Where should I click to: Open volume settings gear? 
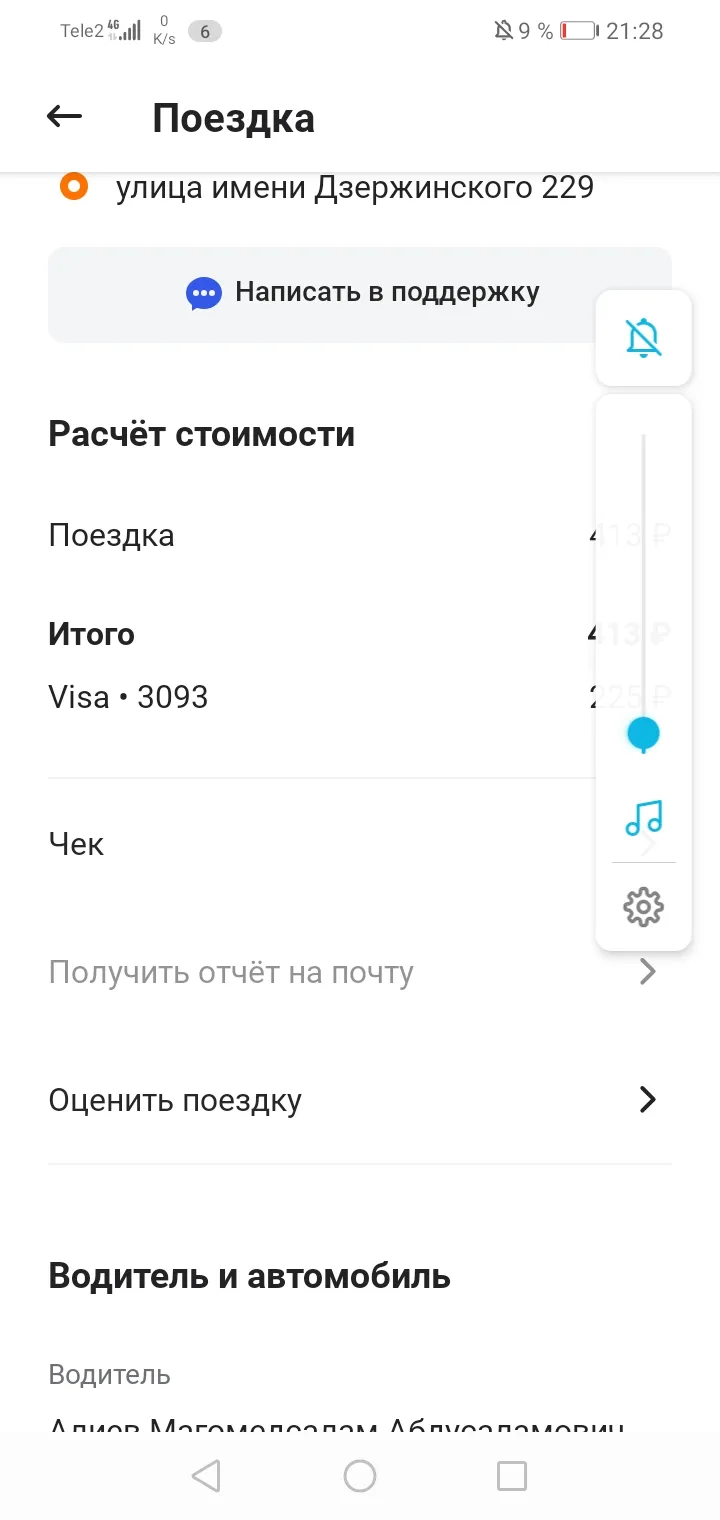(x=644, y=906)
